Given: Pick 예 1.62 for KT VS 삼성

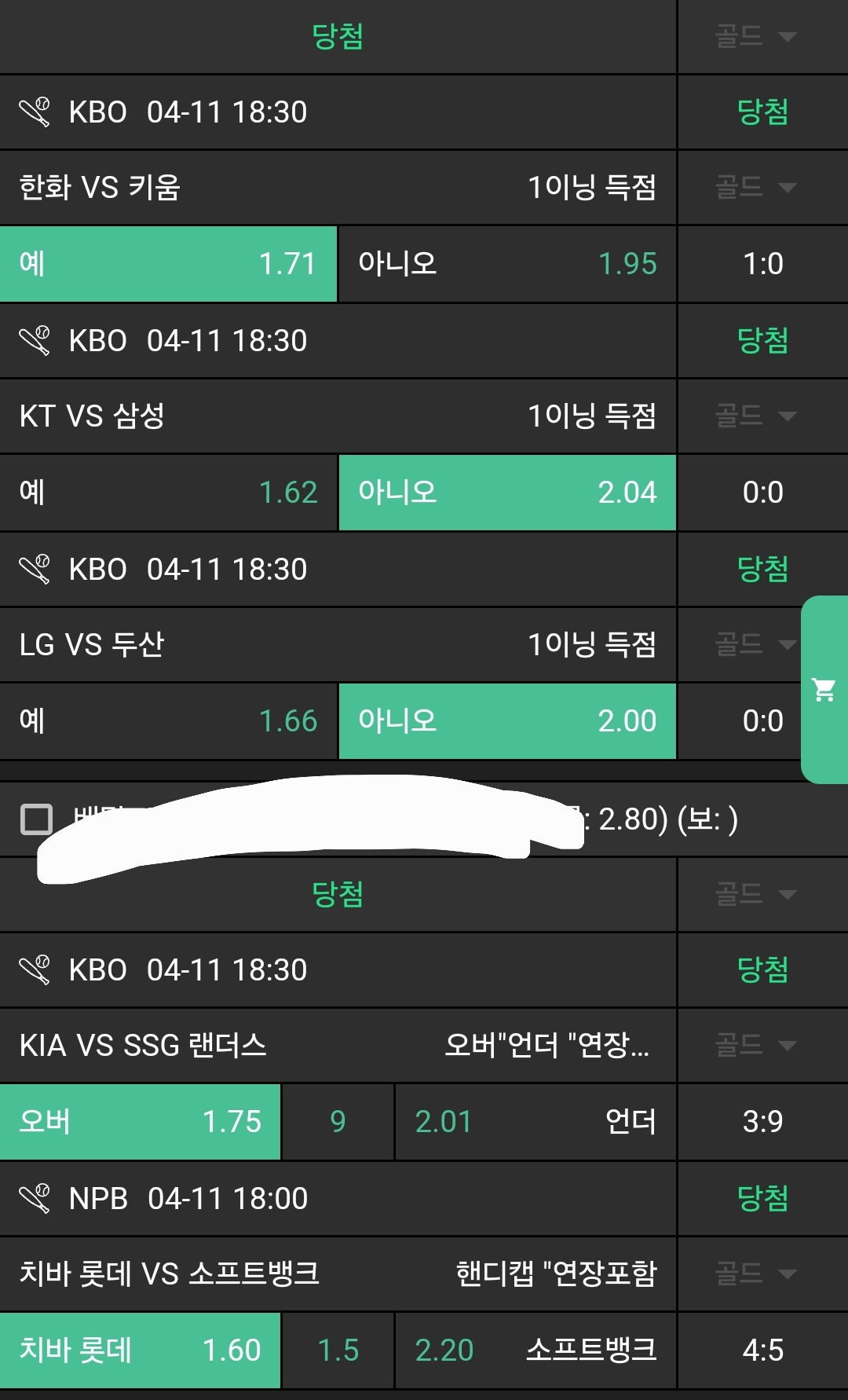Looking at the screenshot, I should tap(168, 493).
